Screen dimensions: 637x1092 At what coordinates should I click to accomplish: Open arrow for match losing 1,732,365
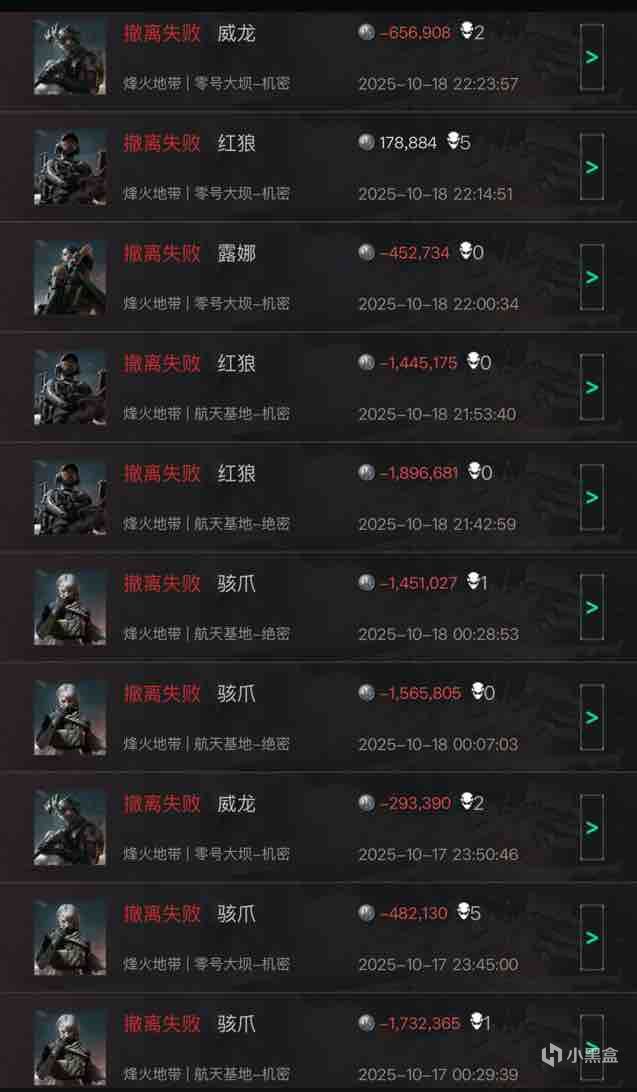pos(592,1045)
